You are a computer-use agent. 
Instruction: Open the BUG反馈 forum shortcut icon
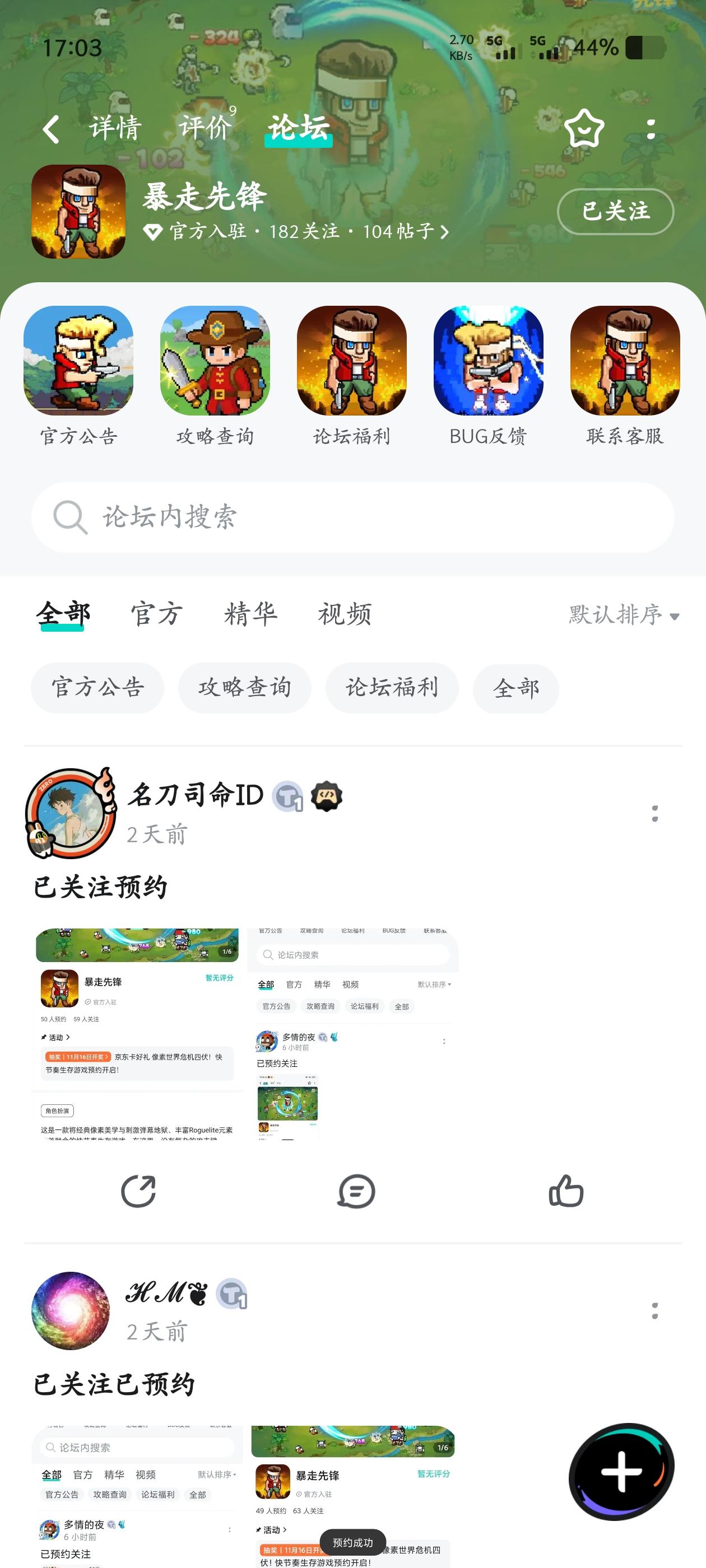click(489, 363)
